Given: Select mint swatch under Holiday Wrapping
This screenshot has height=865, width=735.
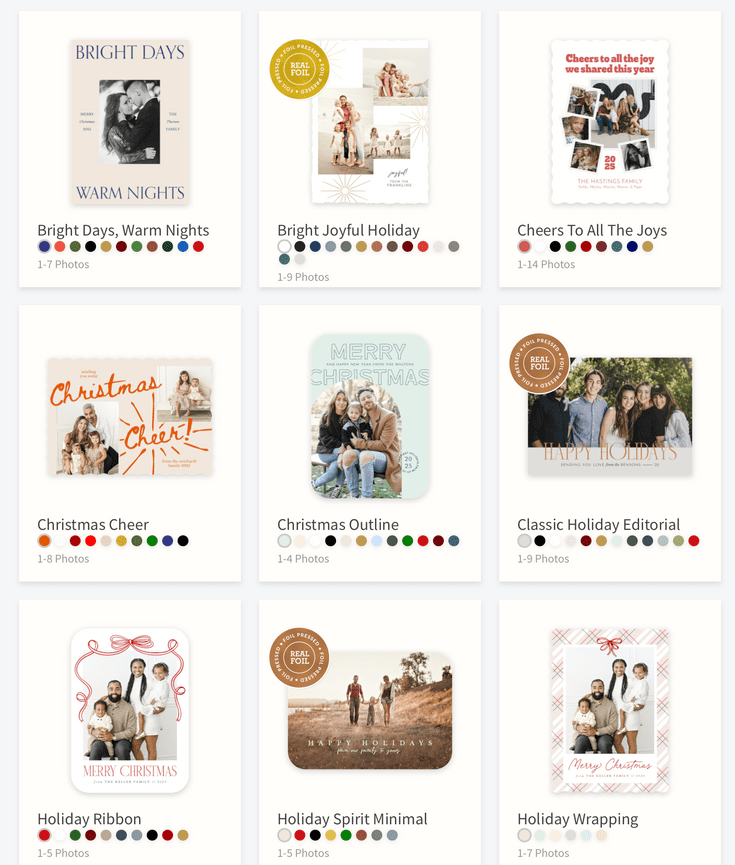Looking at the screenshot, I should tap(540, 835).
